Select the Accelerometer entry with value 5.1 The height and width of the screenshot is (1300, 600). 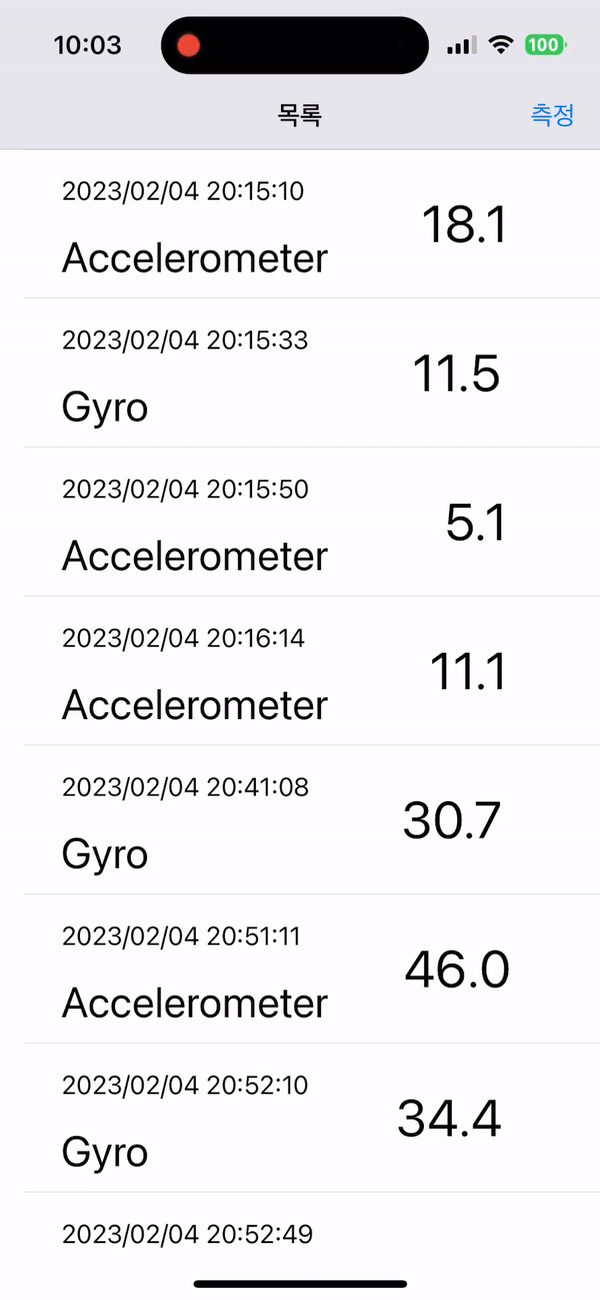(300, 523)
